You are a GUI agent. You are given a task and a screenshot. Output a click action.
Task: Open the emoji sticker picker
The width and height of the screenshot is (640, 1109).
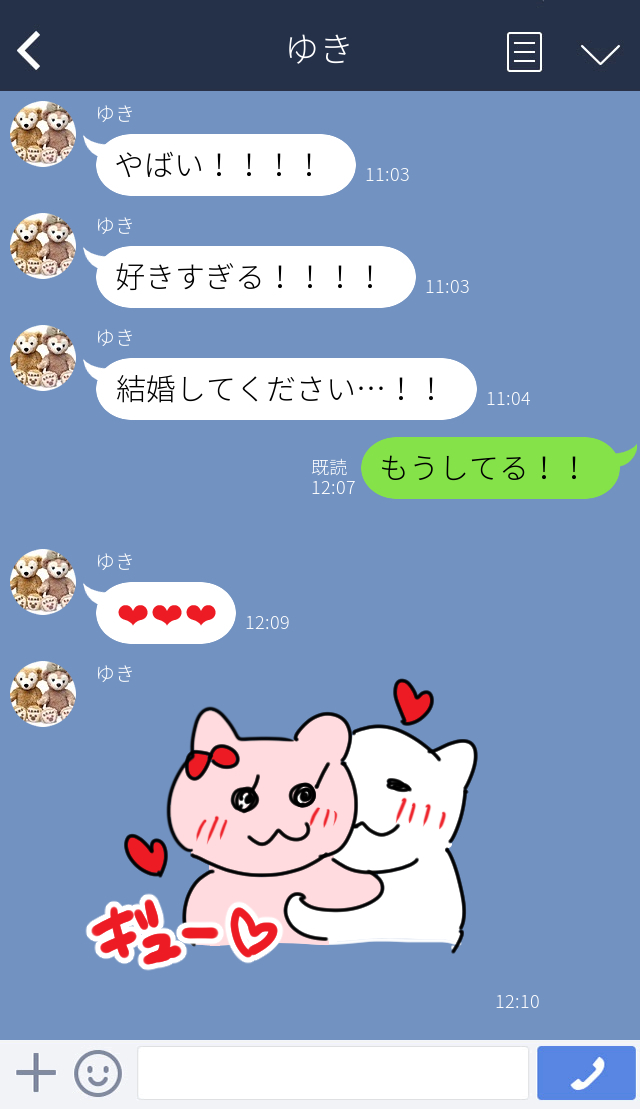pos(98,1073)
